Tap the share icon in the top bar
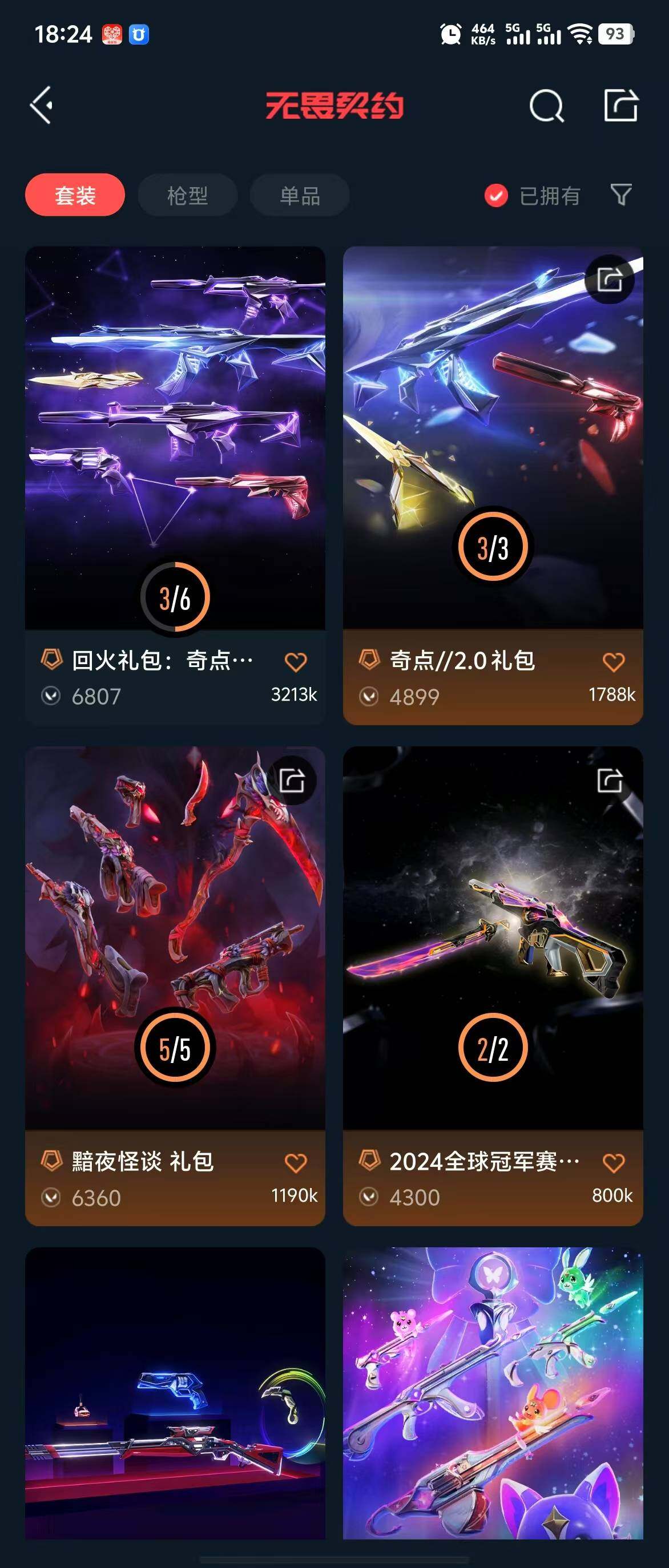The image size is (669, 1568). point(620,106)
